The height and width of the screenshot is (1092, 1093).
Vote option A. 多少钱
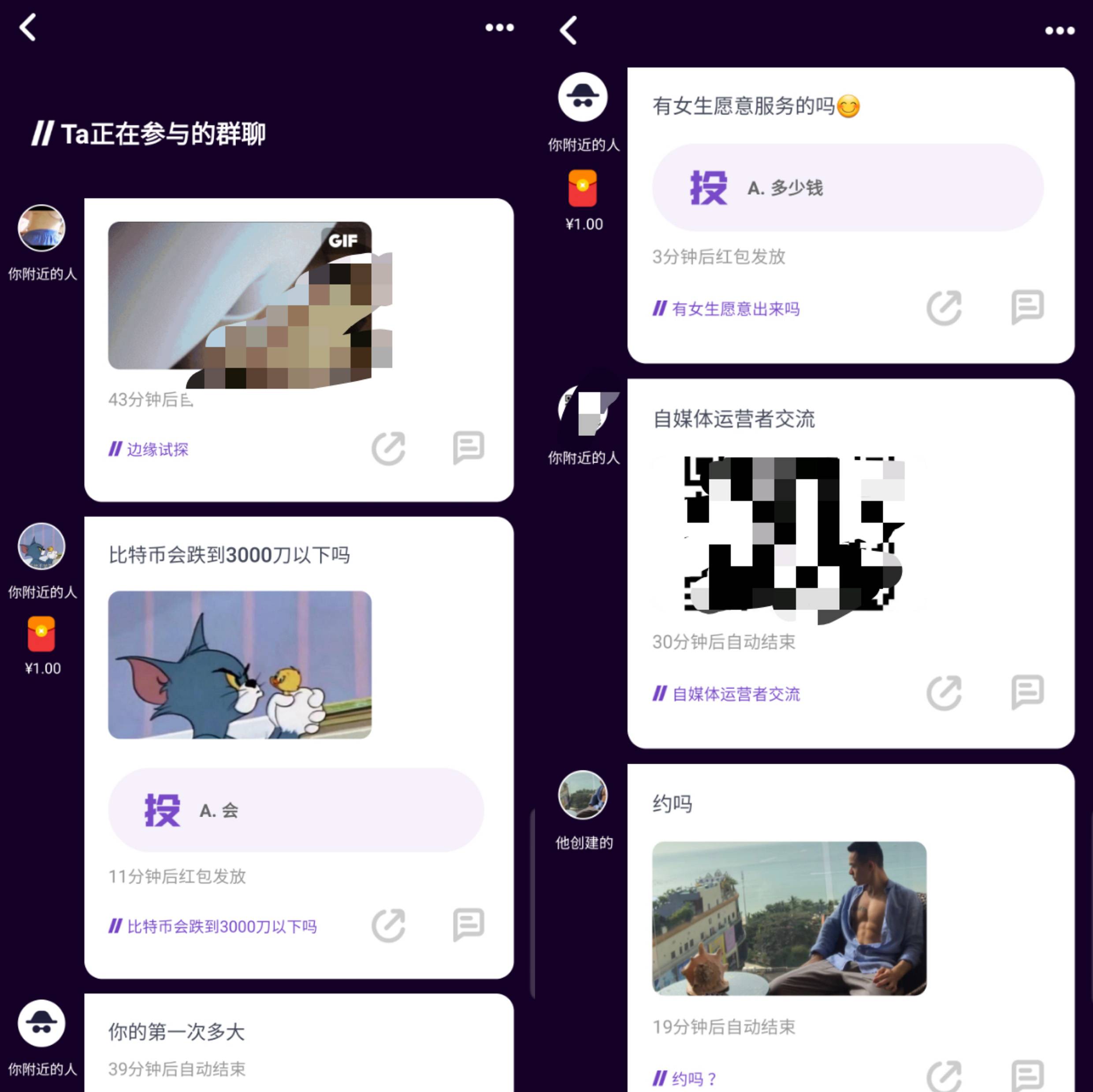pos(847,188)
